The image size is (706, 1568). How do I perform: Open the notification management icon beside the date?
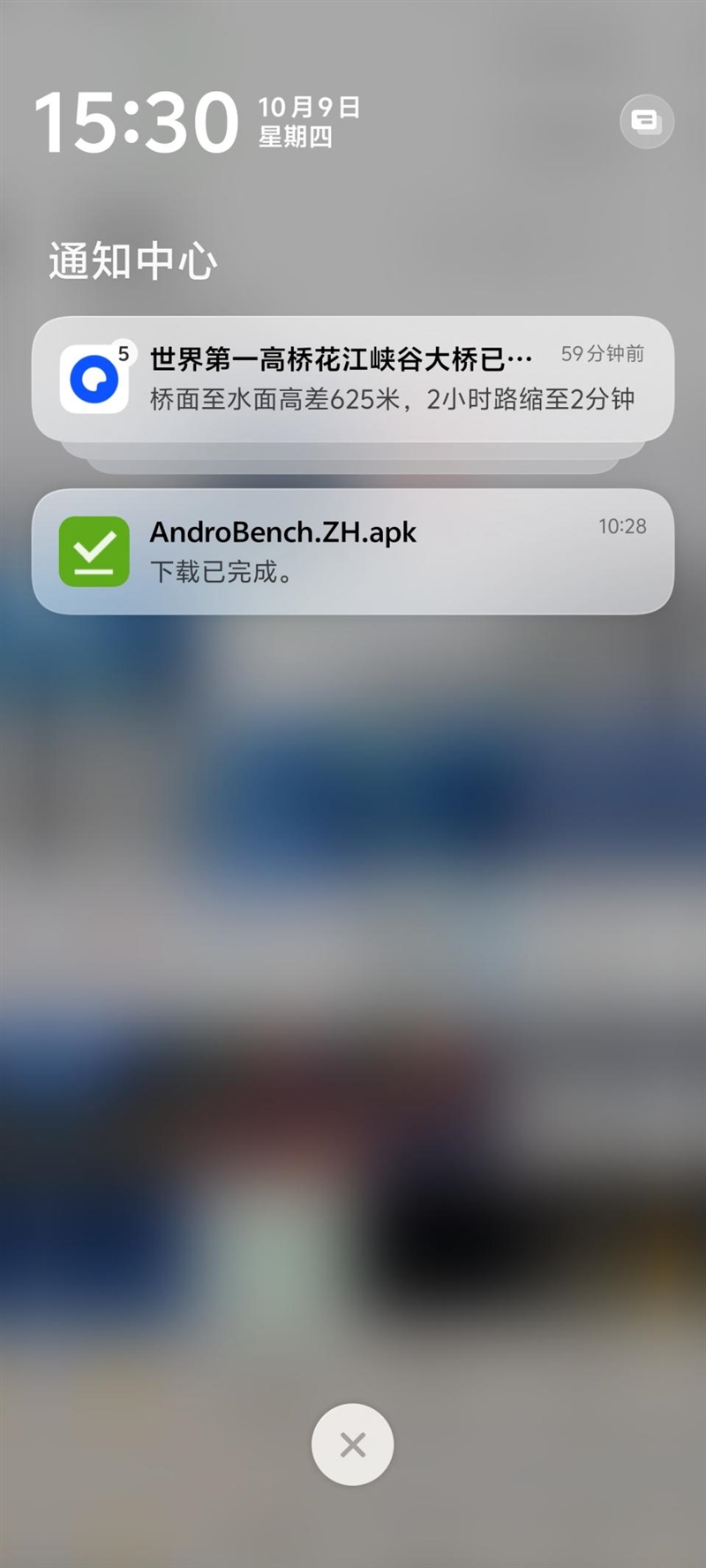tap(646, 121)
